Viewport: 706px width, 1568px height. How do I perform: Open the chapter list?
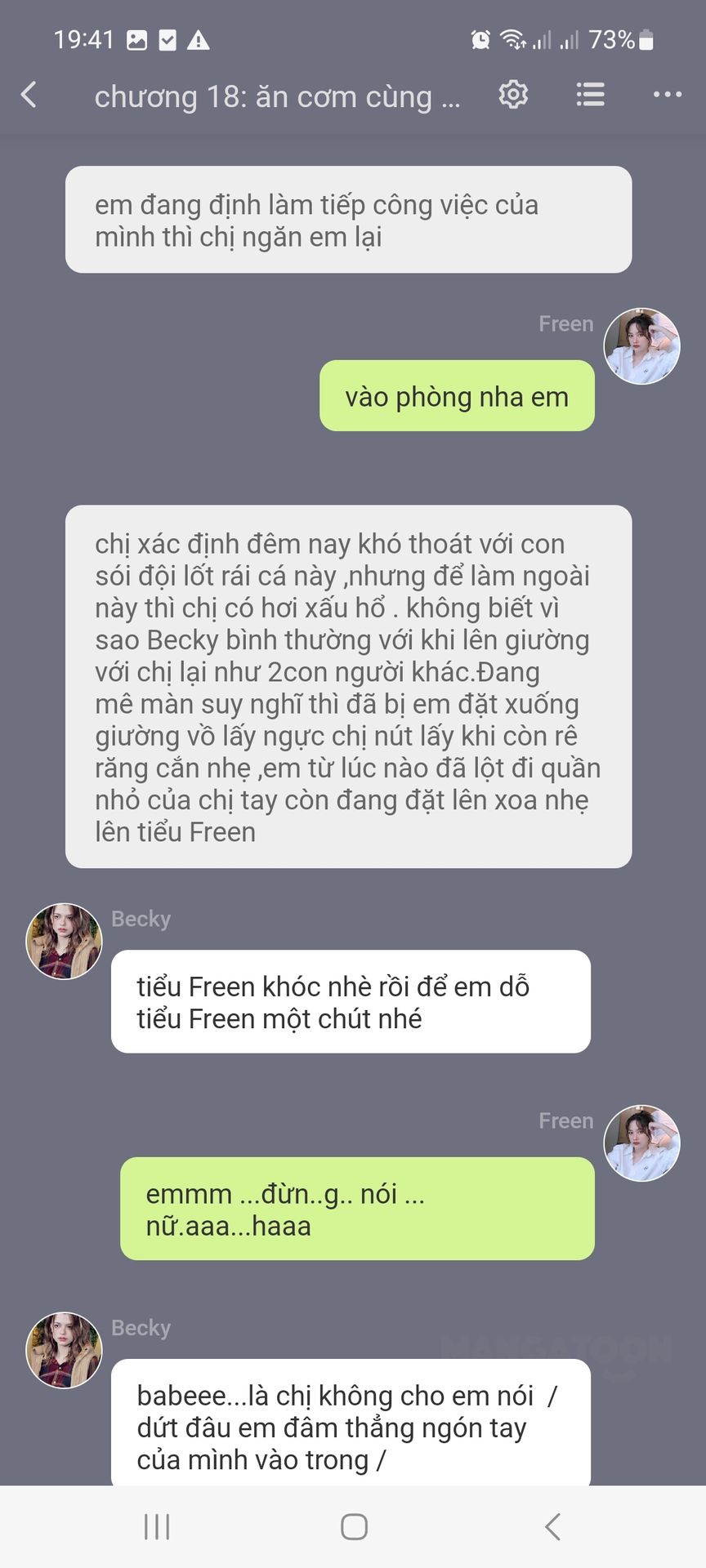click(x=590, y=96)
